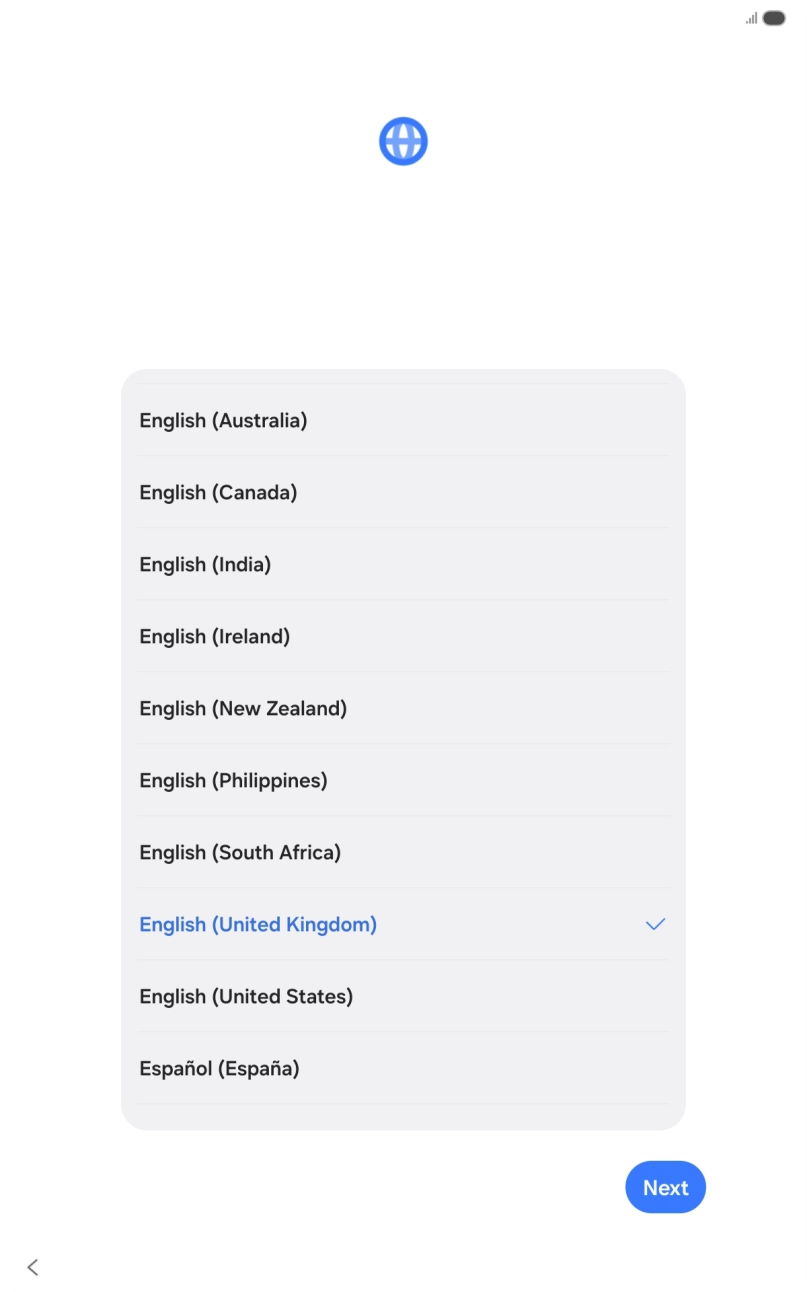Switch to English (United States)
This screenshot has width=807, height=1292.
pos(245,996)
